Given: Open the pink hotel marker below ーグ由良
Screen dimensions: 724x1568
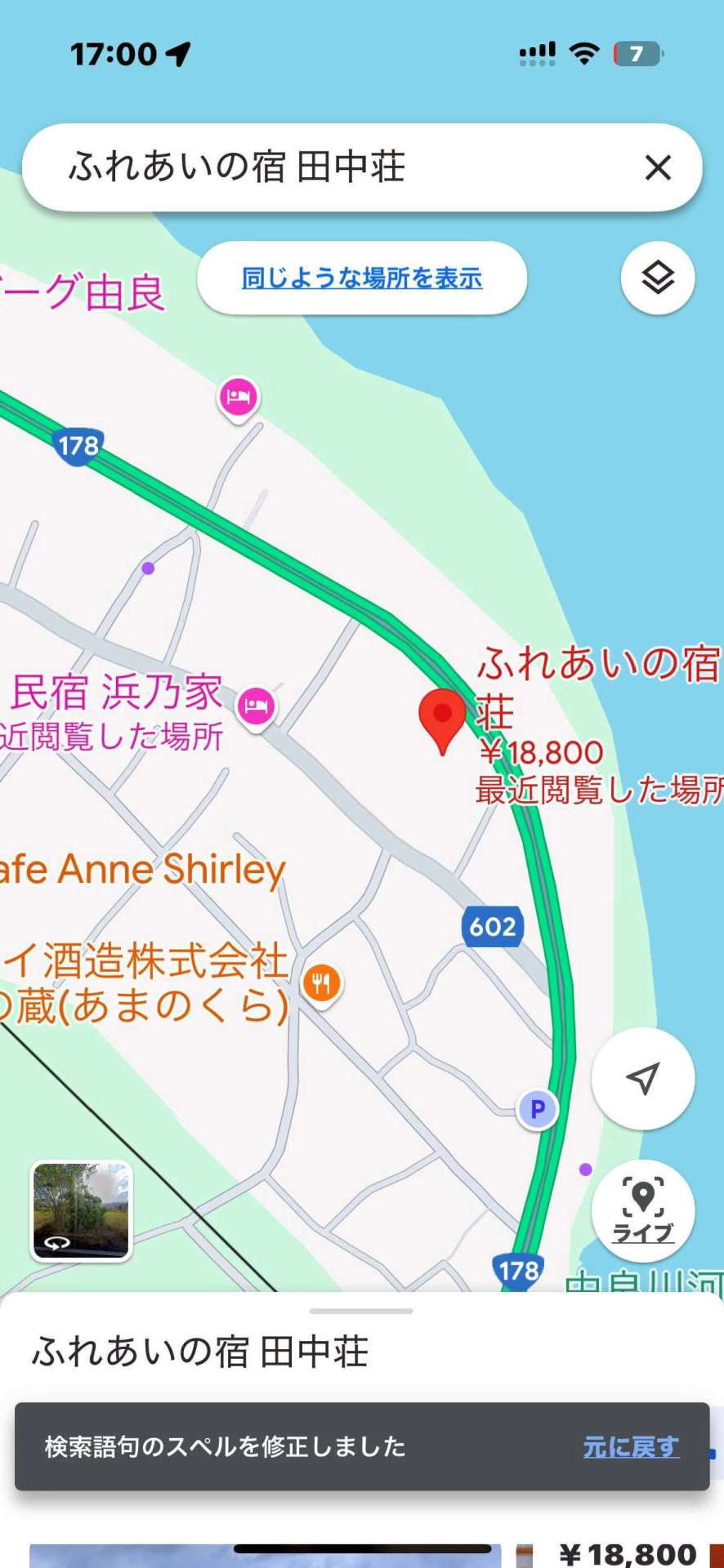Looking at the screenshot, I should [x=238, y=399].
